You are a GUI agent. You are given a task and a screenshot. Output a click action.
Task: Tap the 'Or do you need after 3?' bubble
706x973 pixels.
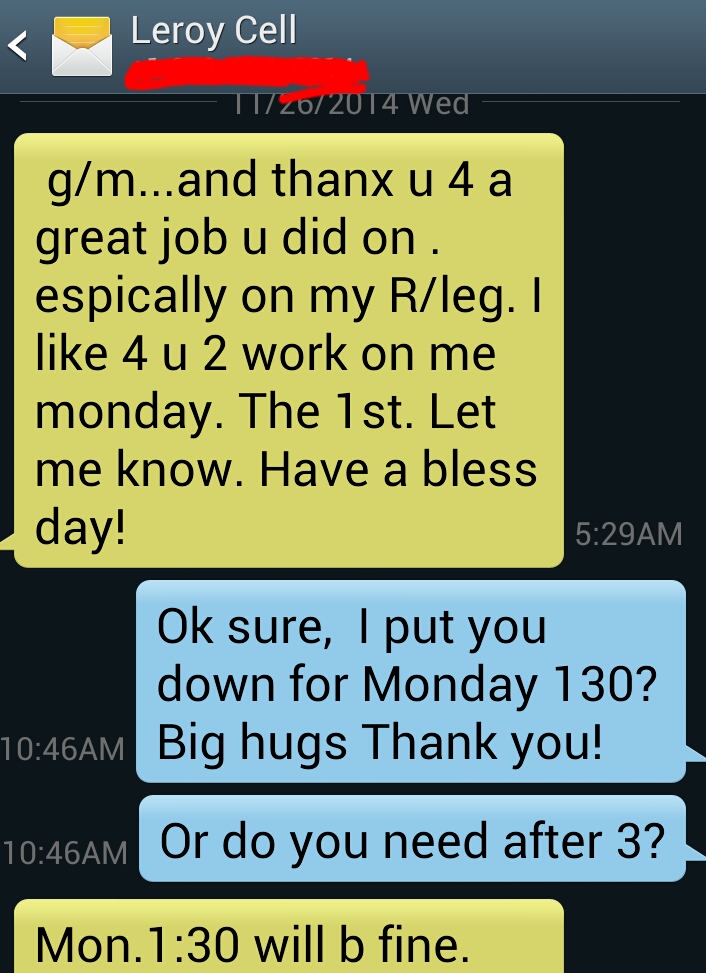(x=412, y=840)
